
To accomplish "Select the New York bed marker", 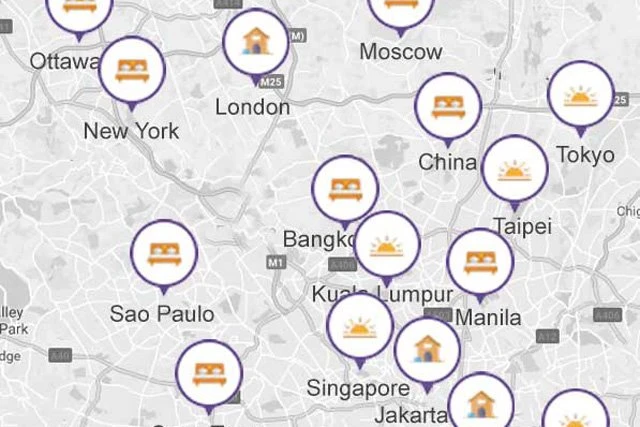I will tap(133, 69).
